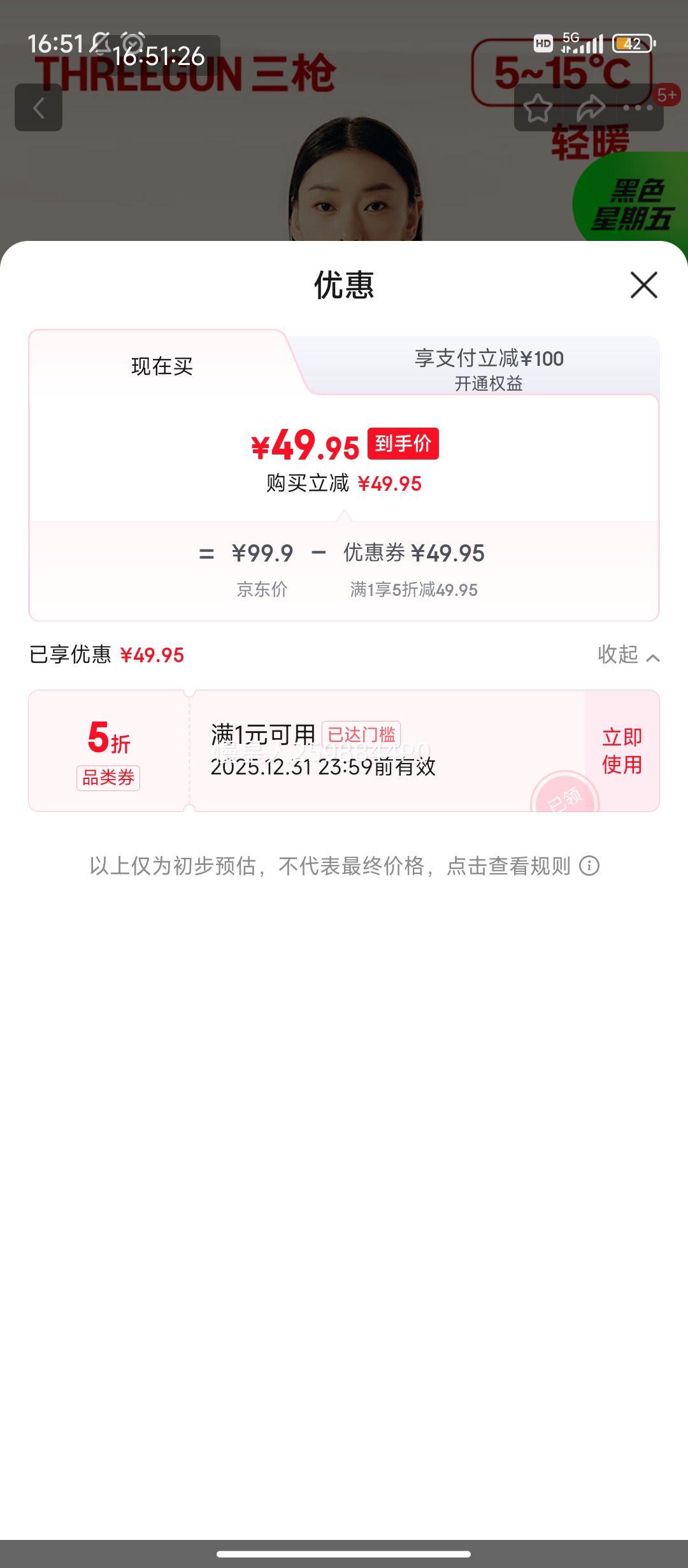Open more options via the ellipsis icon
The image size is (688, 1568).
click(639, 108)
